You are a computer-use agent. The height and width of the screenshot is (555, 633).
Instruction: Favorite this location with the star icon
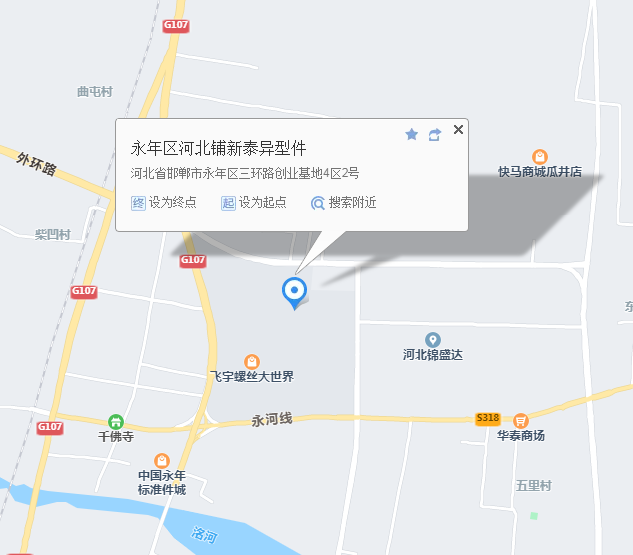(x=411, y=134)
